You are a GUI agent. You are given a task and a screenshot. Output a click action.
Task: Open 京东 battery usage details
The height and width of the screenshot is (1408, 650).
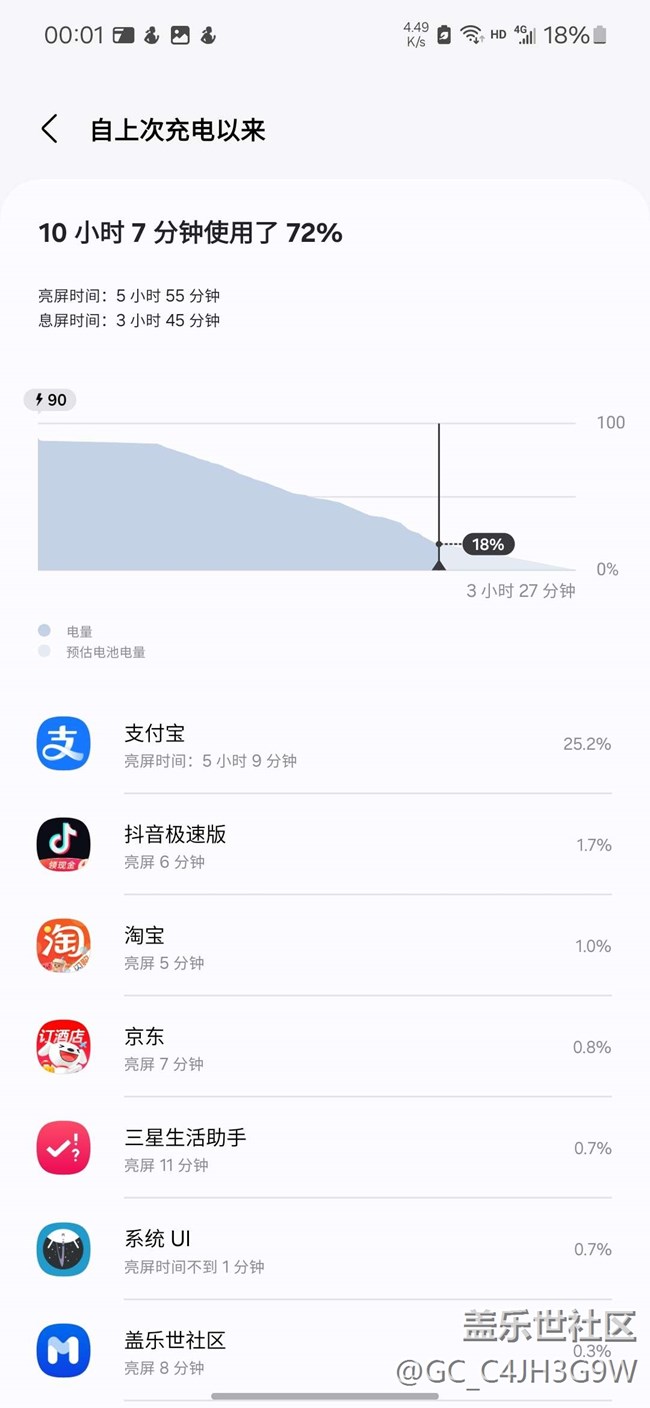click(325, 1047)
